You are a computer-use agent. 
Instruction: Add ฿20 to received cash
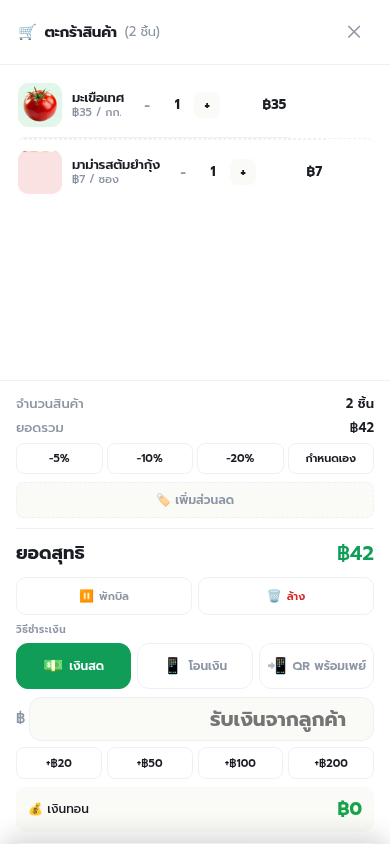point(59,763)
